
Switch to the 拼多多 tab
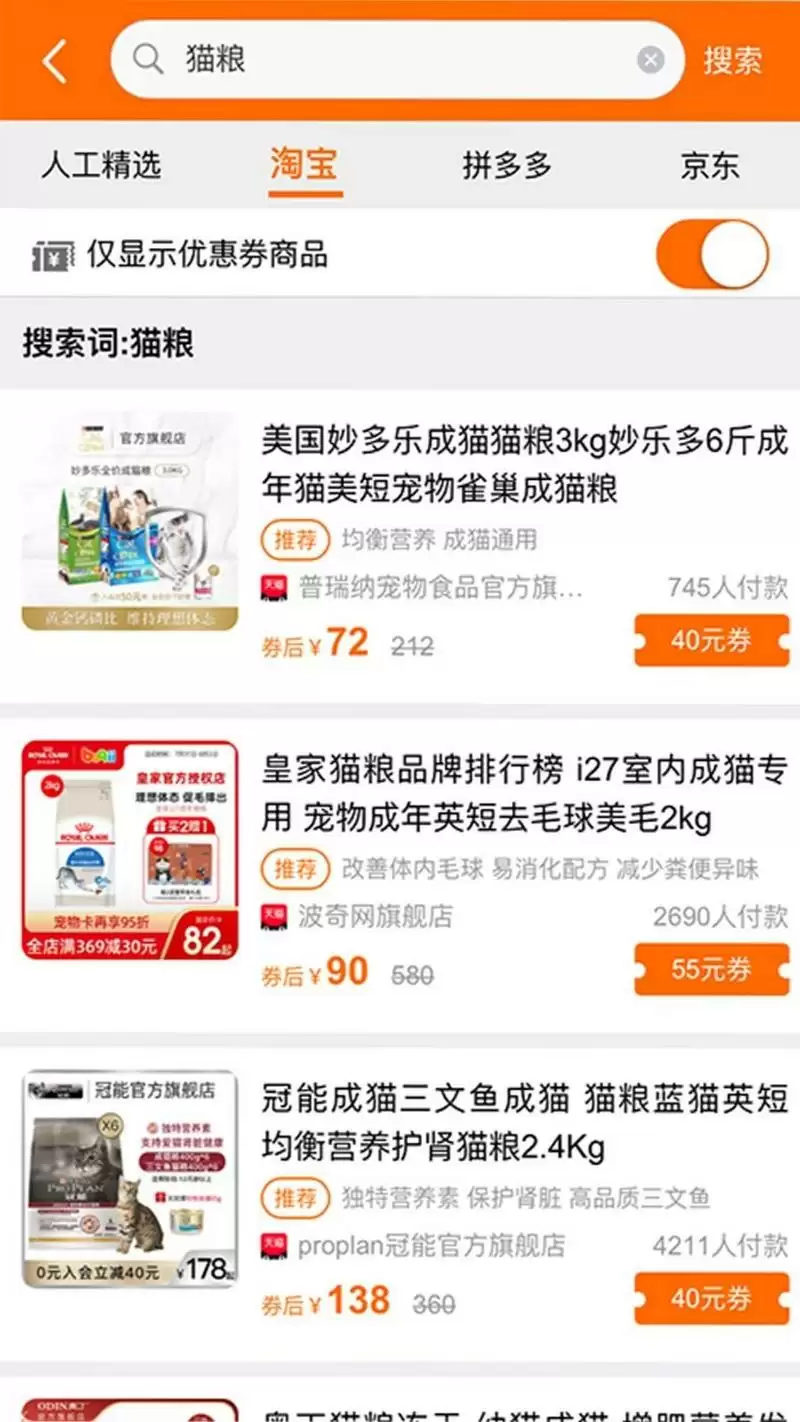[x=508, y=166]
